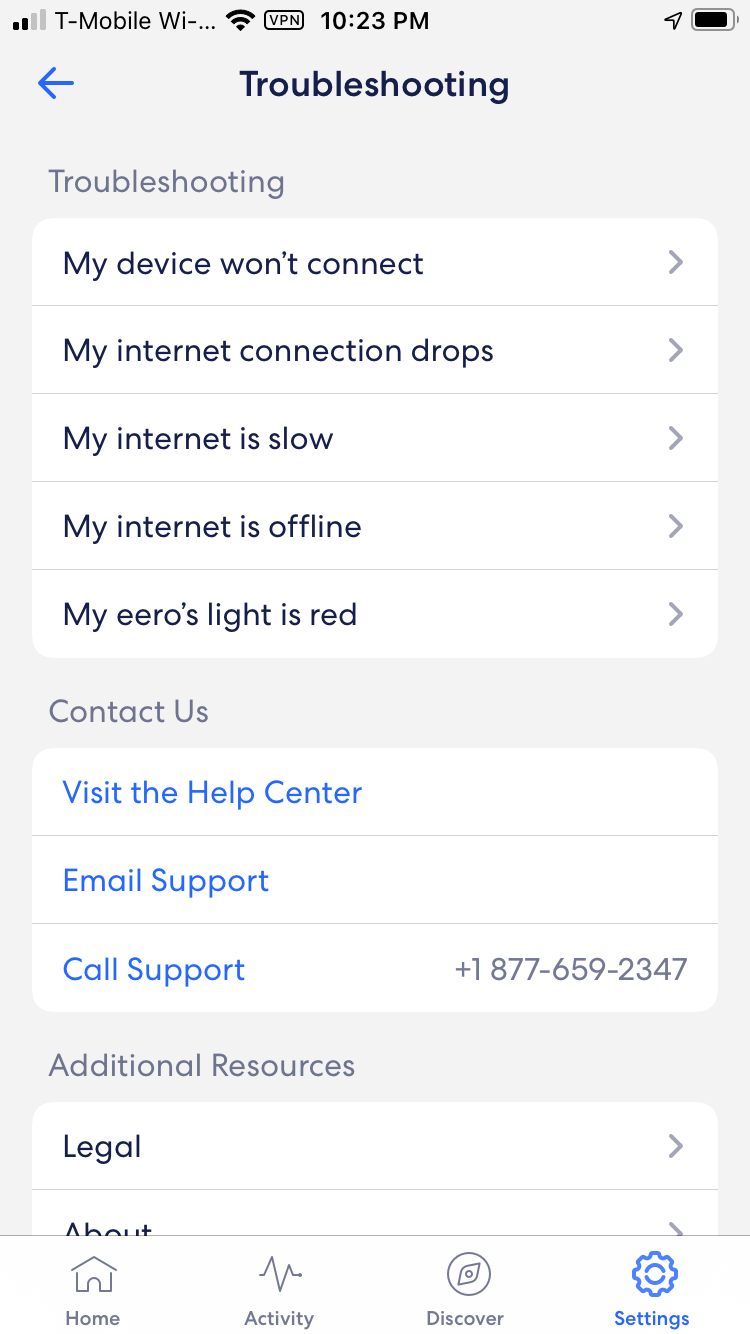This screenshot has width=750, height=1334.
Task: Choose 'My internet is offline'
Action: click(x=374, y=527)
